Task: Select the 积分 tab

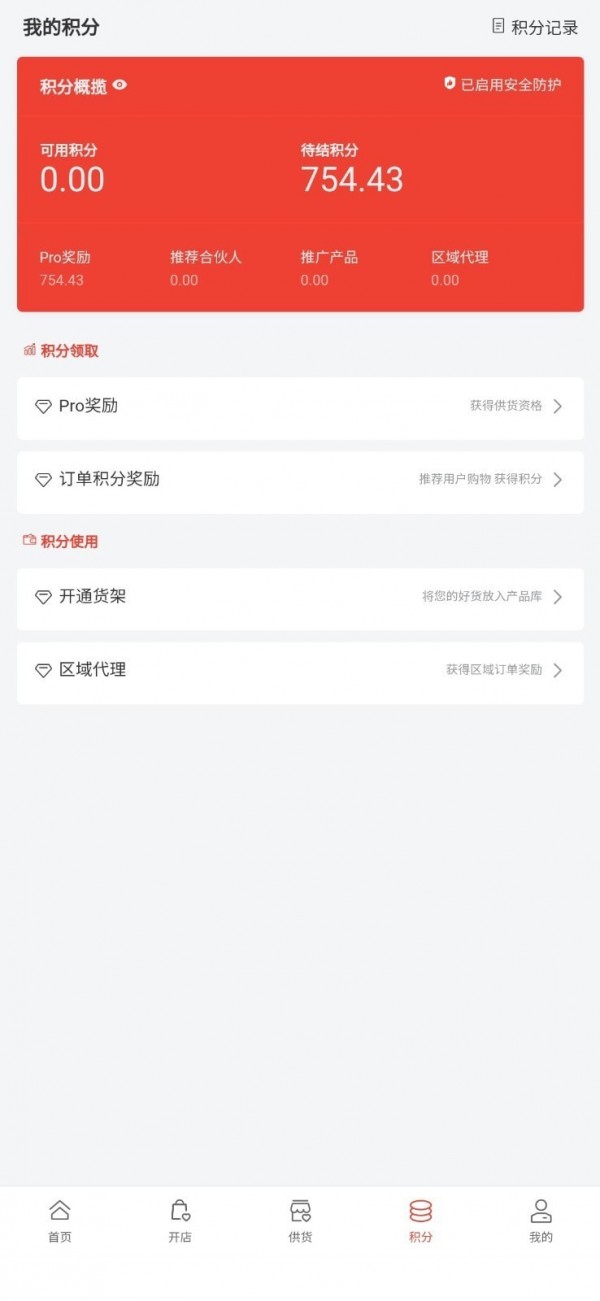Action: click(420, 1221)
